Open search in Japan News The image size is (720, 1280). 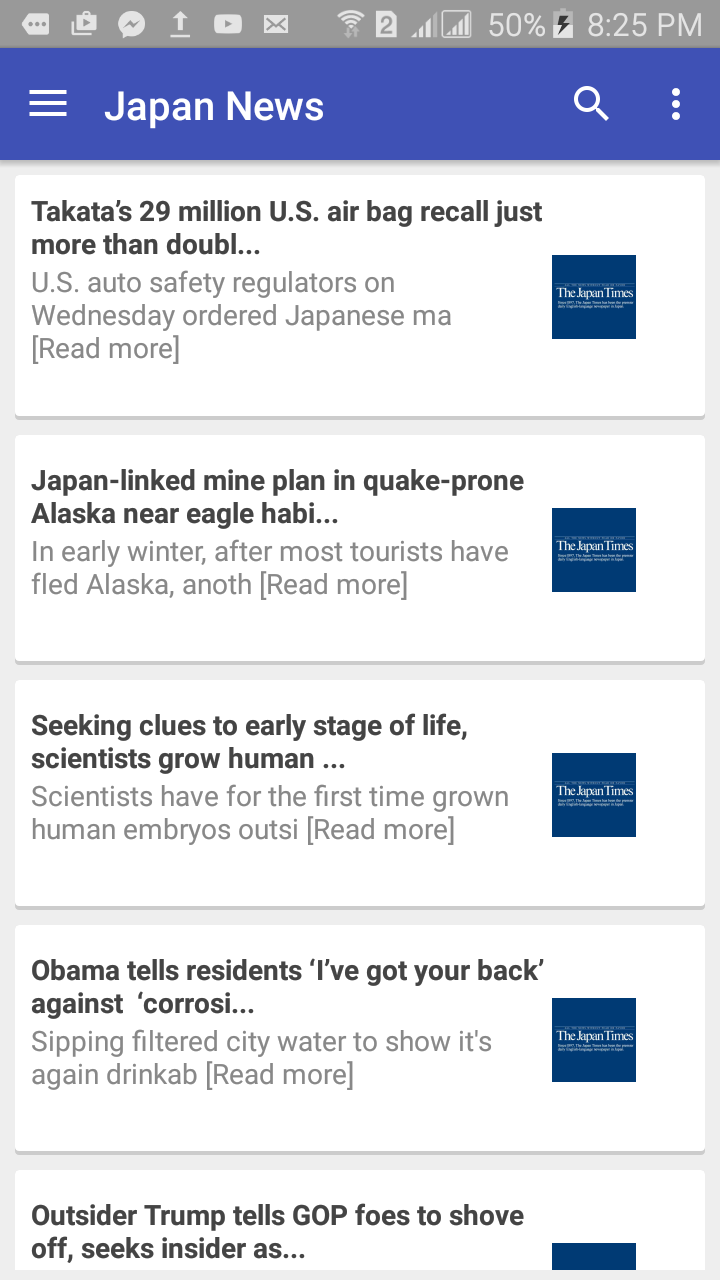coord(591,104)
